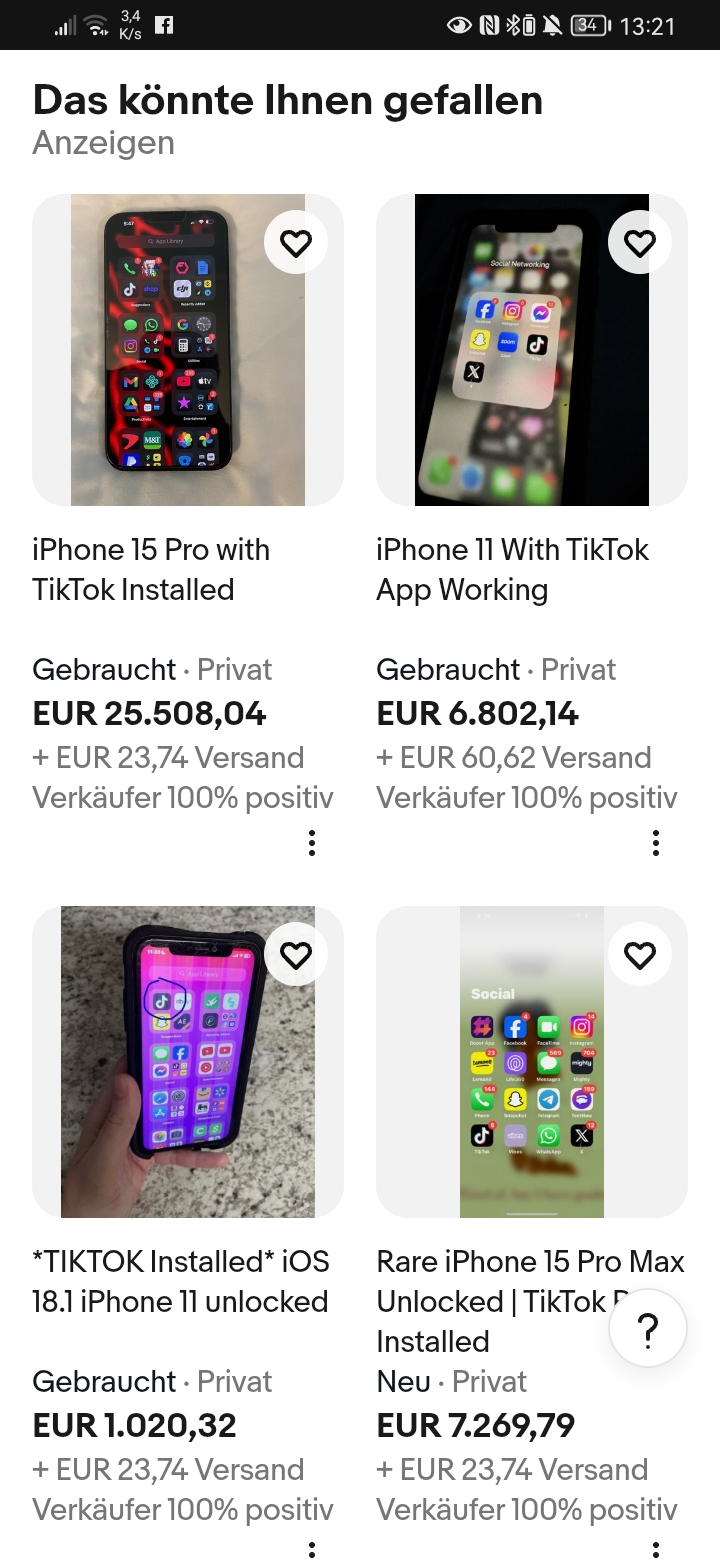View the iPhone 11 With TikTok App Working item

512,569
